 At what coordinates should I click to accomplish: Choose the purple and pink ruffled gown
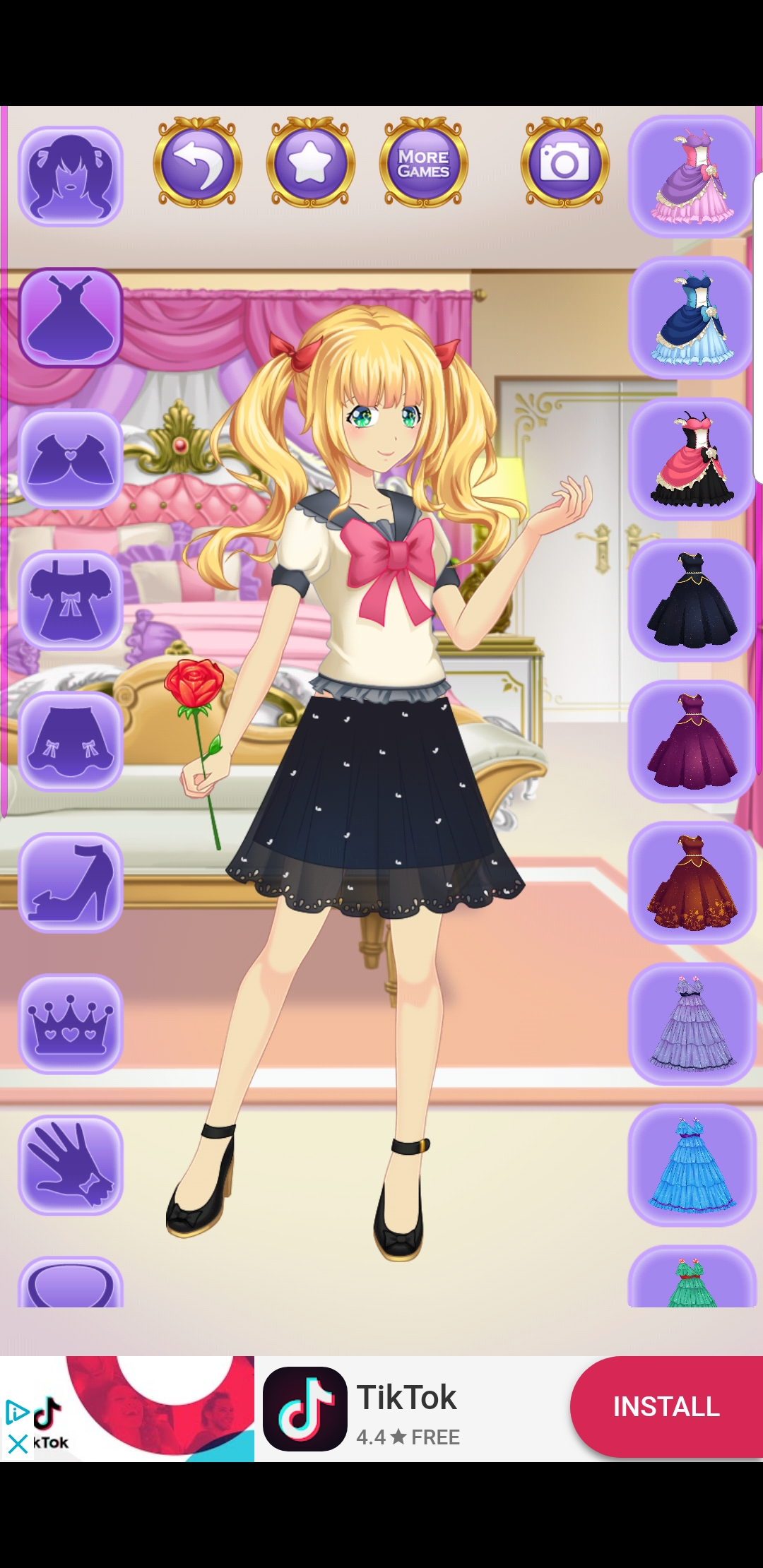pos(692,177)
